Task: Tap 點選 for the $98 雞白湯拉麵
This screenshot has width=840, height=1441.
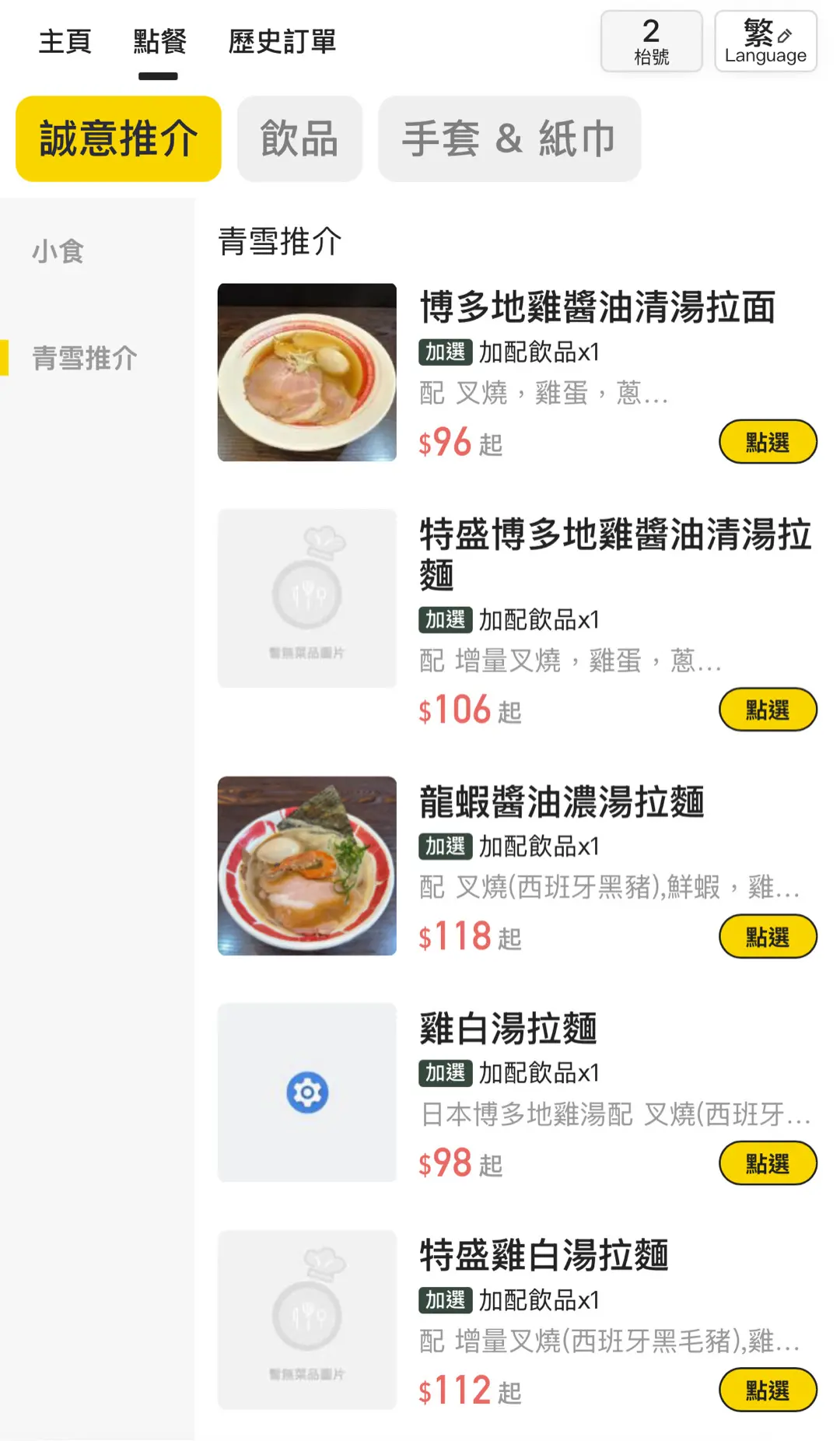Action: pos(768,1163)
